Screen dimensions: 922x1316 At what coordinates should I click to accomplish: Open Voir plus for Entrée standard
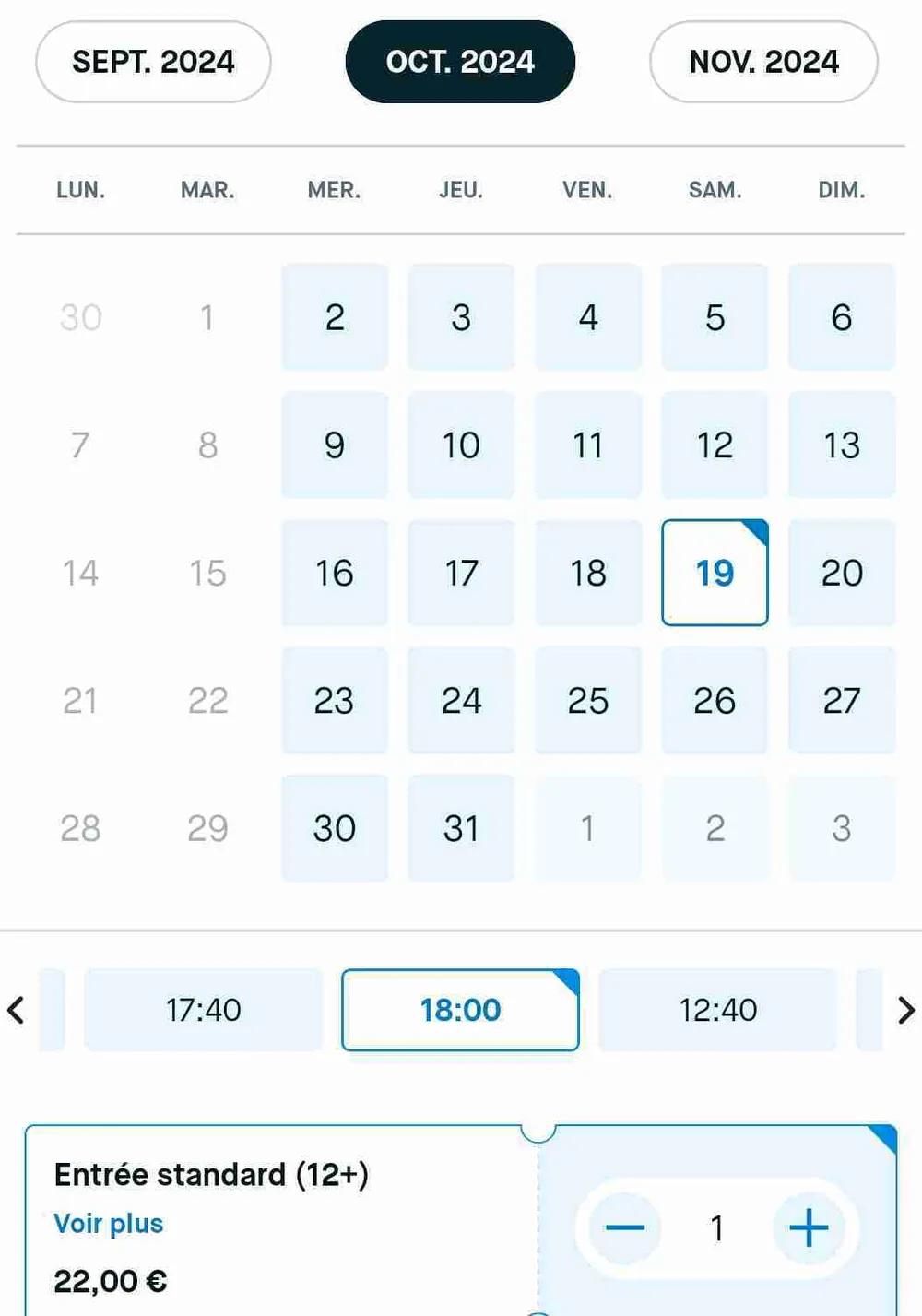[109, 1224]
